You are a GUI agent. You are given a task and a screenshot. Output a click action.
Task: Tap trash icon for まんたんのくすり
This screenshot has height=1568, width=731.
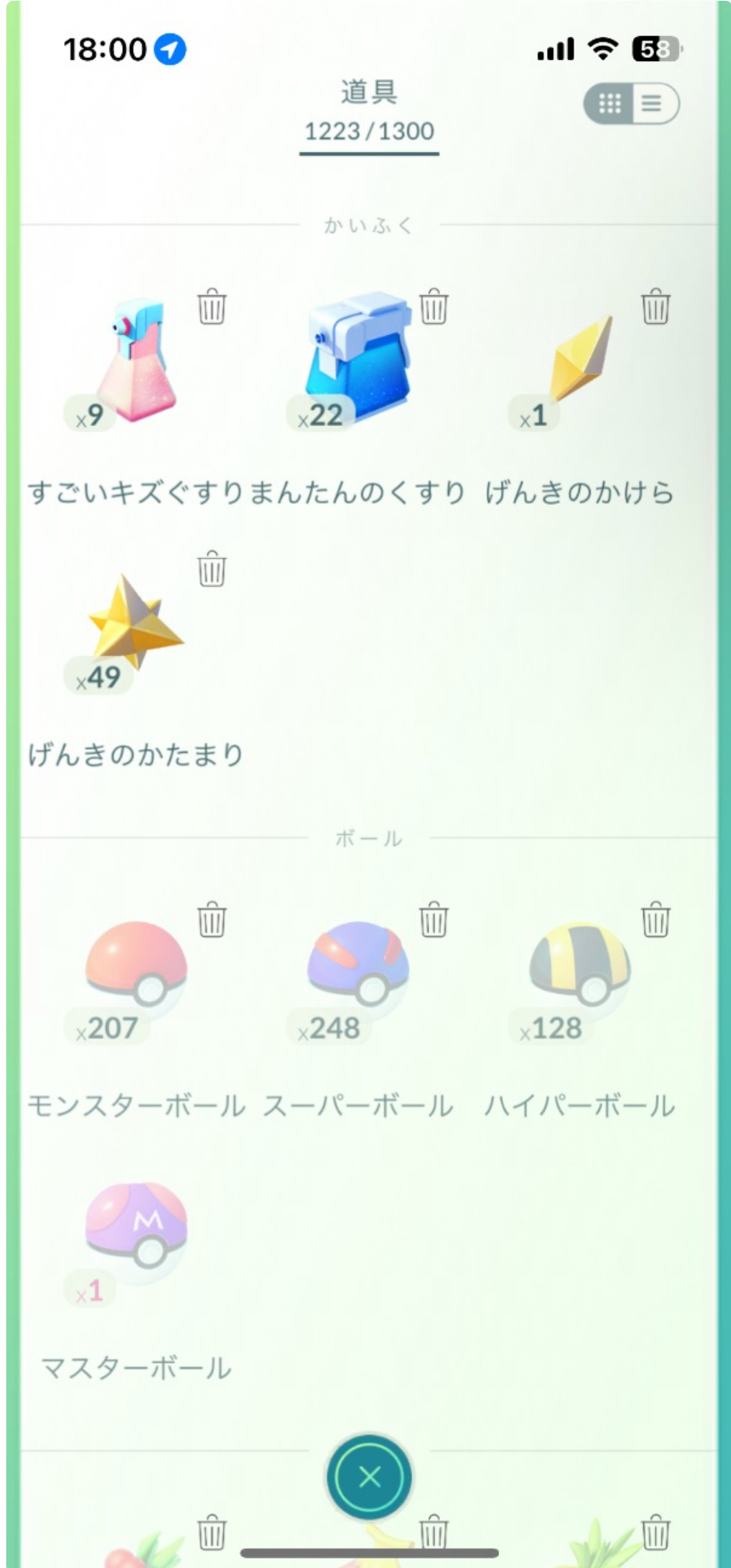[x=433, y=307]
